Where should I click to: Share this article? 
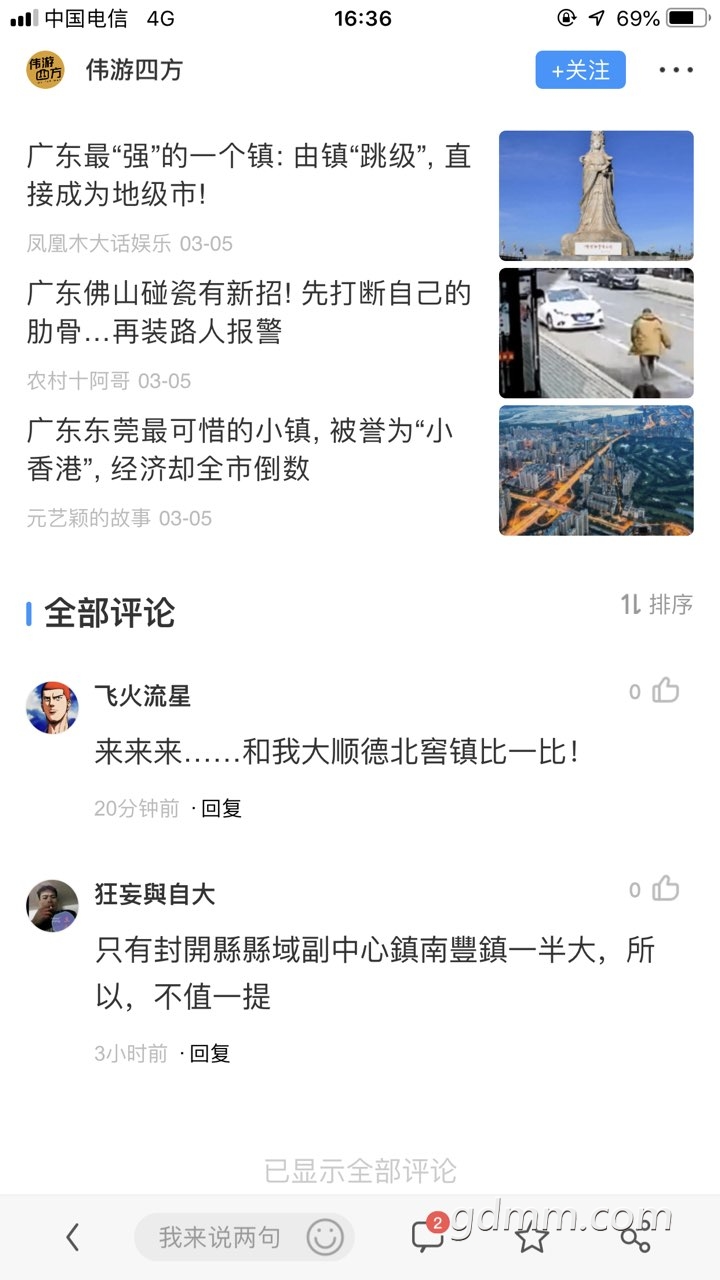click(x=636, y=1237)
